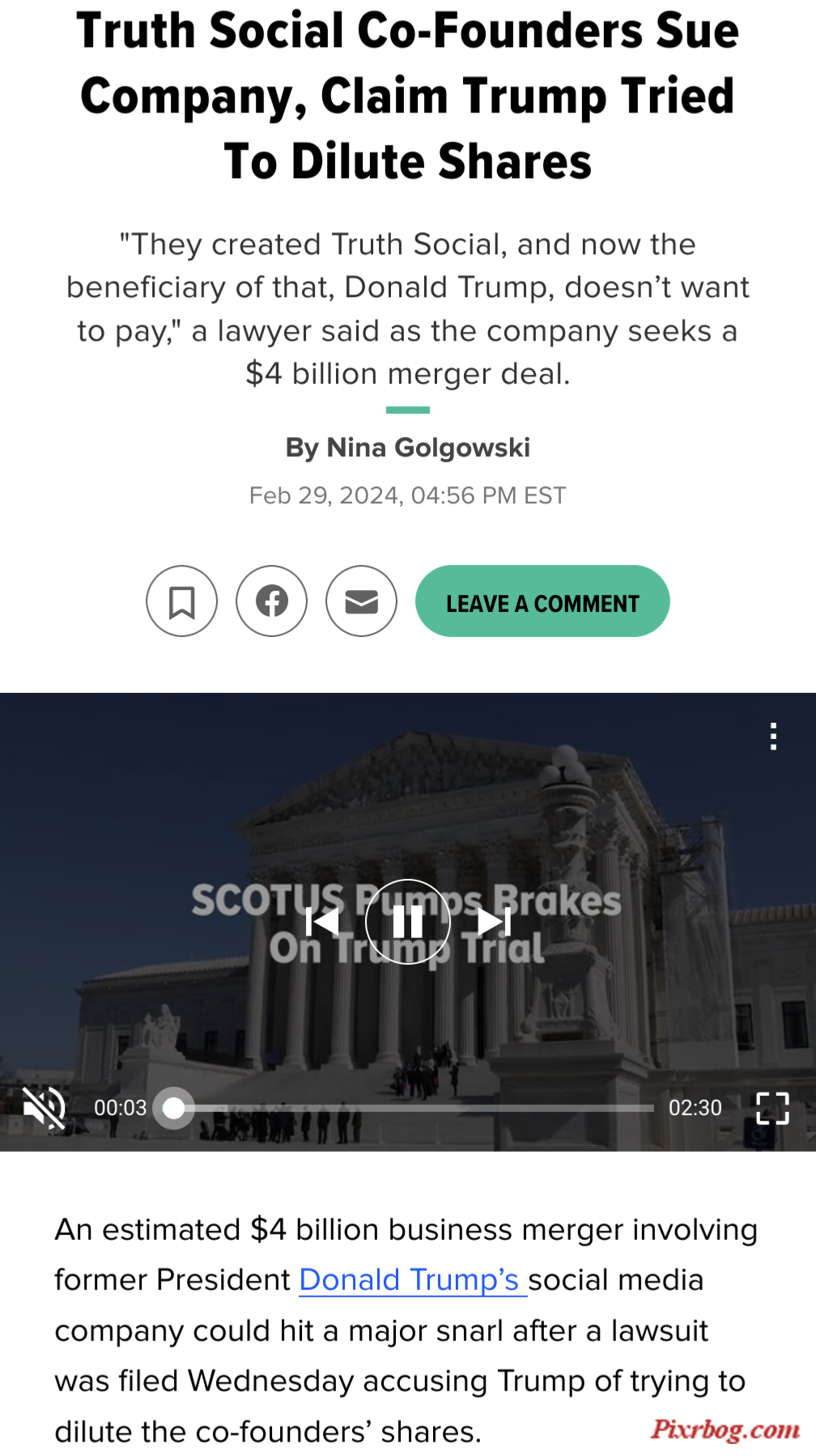Open the Donald Trump's link
Screen dimensions: 816x1456
pos(412,1280)
